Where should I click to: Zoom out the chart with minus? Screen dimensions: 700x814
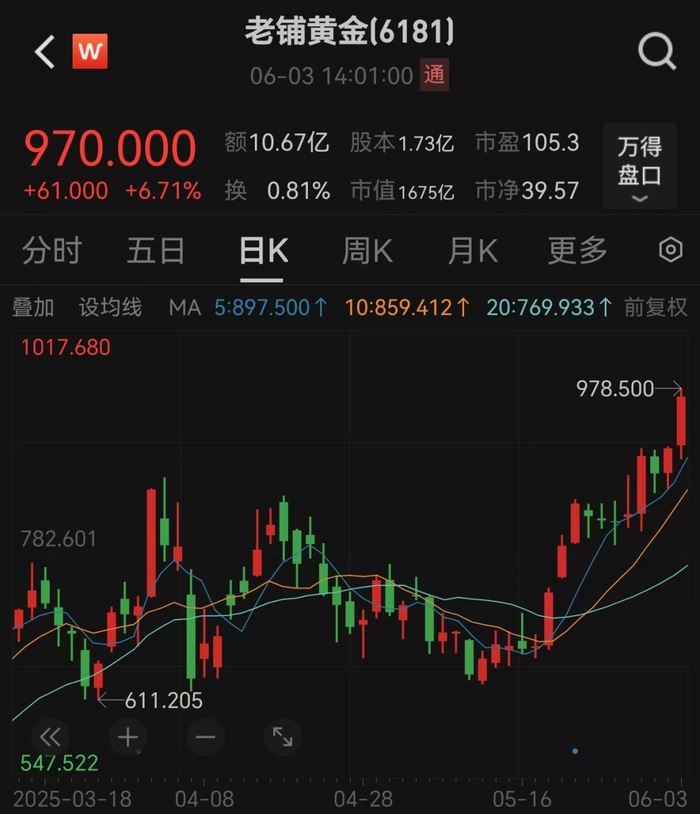pyautogui.click(x=205, y=738)
